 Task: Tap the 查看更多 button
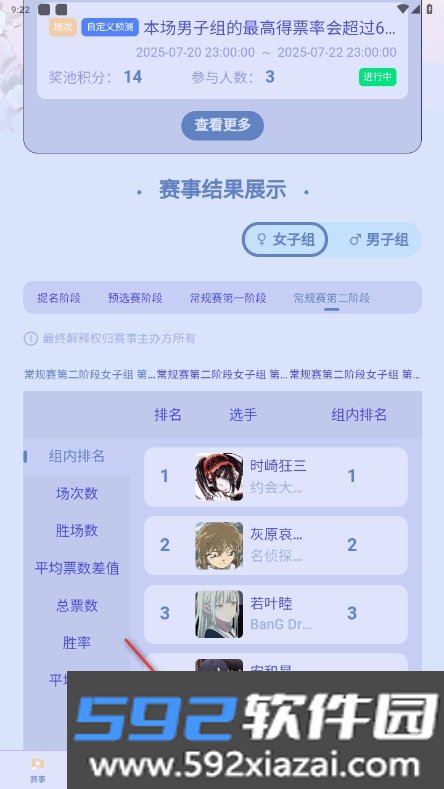pos(223,125)
